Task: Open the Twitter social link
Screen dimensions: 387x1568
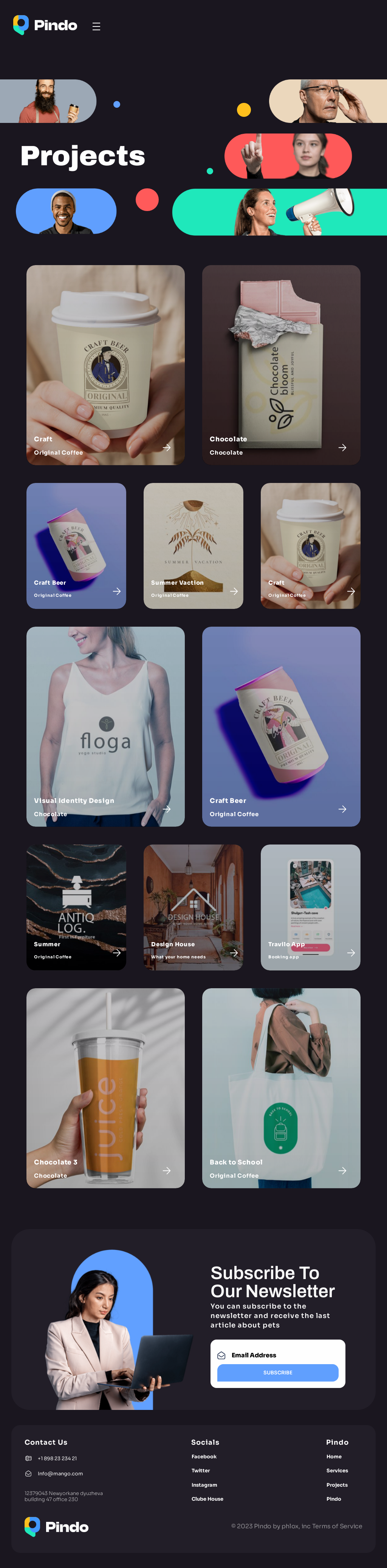Action: (x=201, y=1470)
